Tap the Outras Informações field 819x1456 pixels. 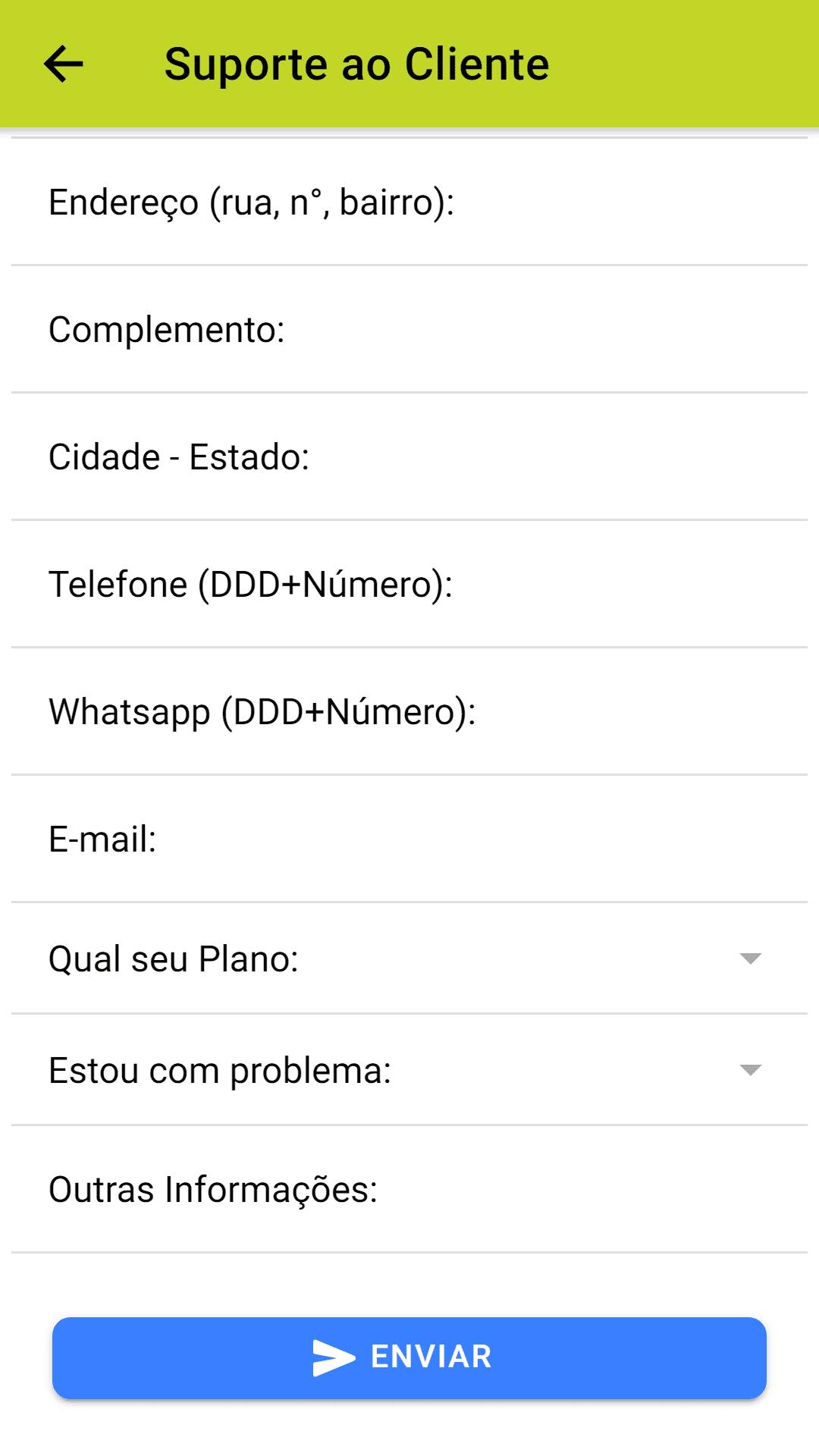409,1189
